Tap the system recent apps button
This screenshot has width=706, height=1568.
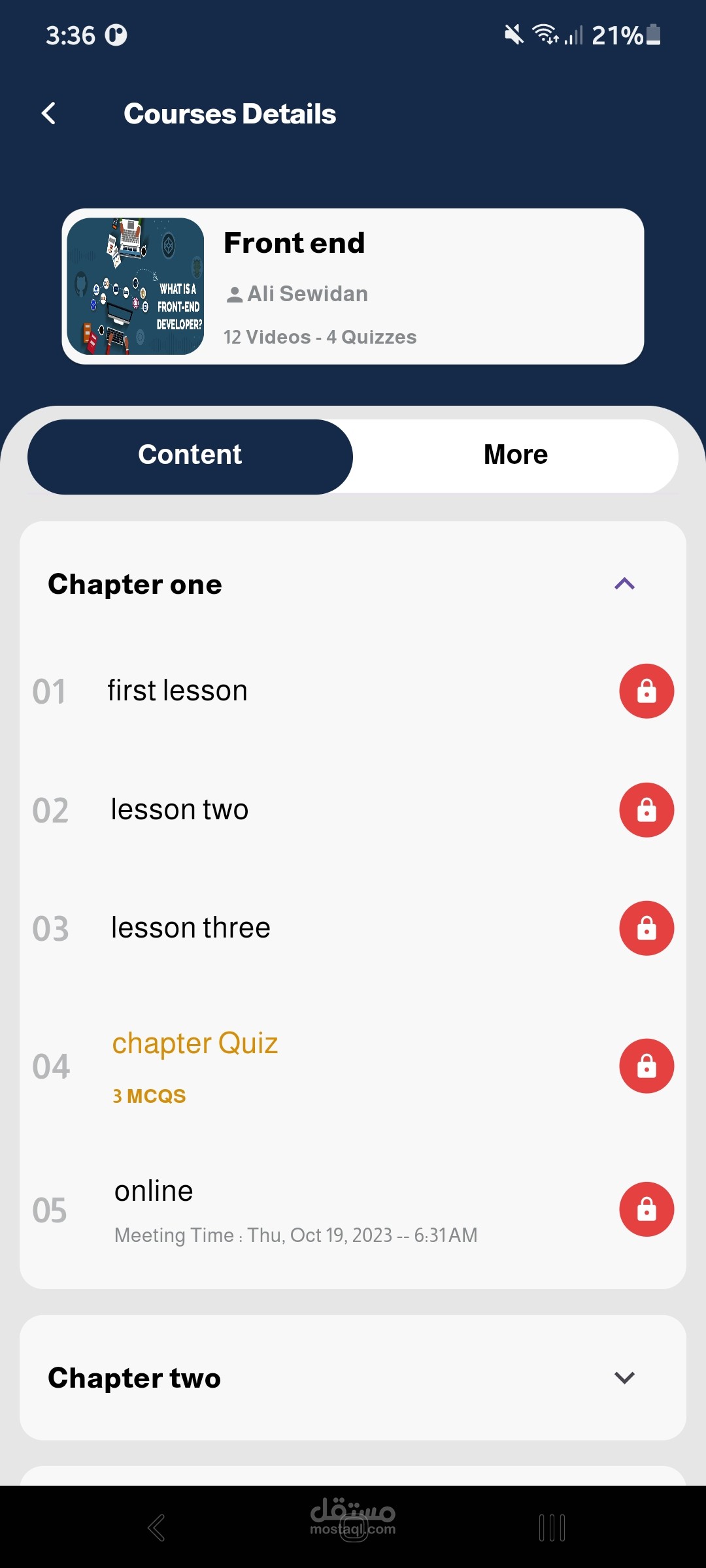pyautogui.click(x=552, y=1527)
